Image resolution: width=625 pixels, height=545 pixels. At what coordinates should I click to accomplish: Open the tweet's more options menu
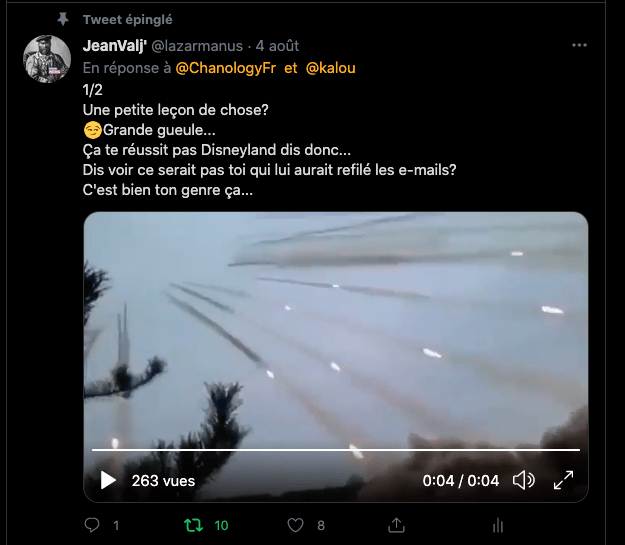click(x=579, y=46)
